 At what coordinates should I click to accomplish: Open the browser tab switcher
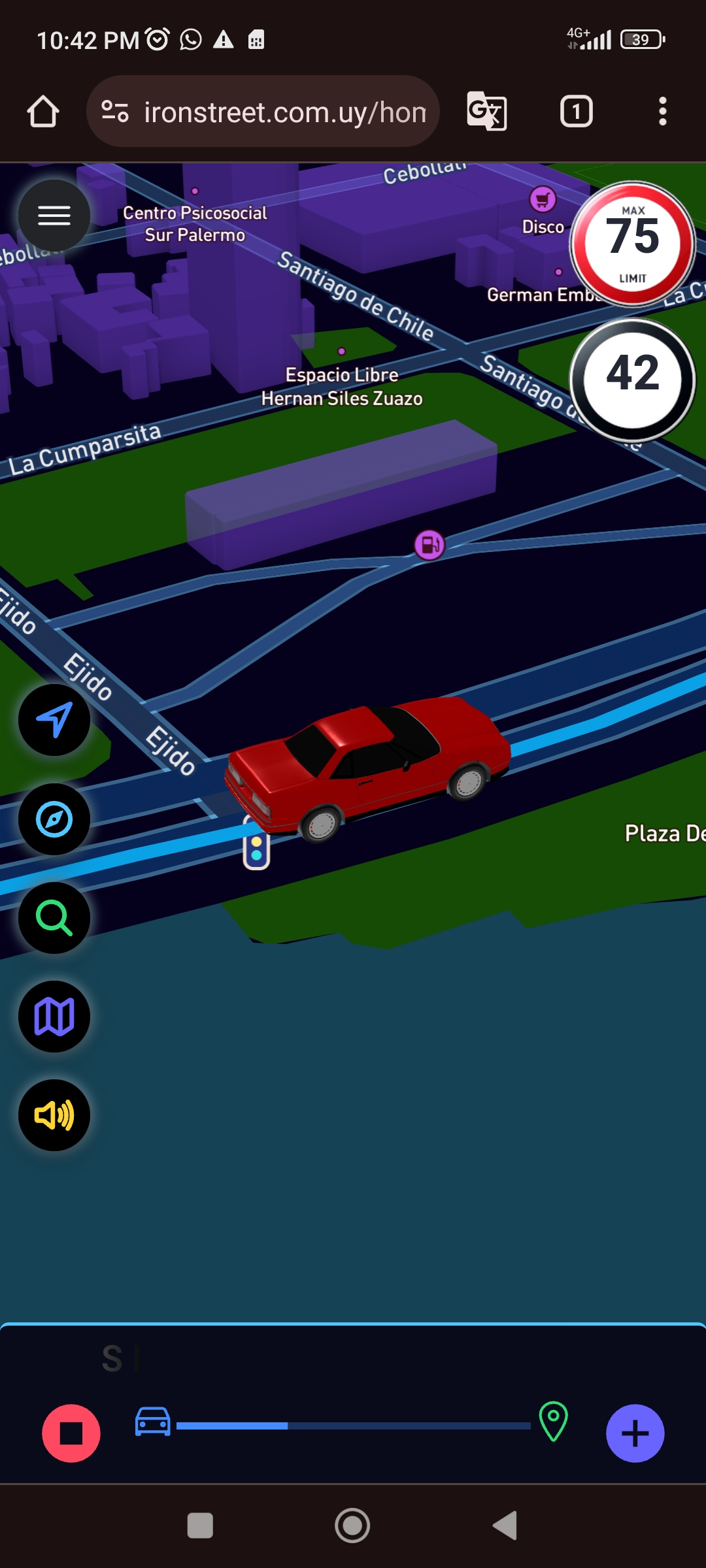click(x=576, y=112)
